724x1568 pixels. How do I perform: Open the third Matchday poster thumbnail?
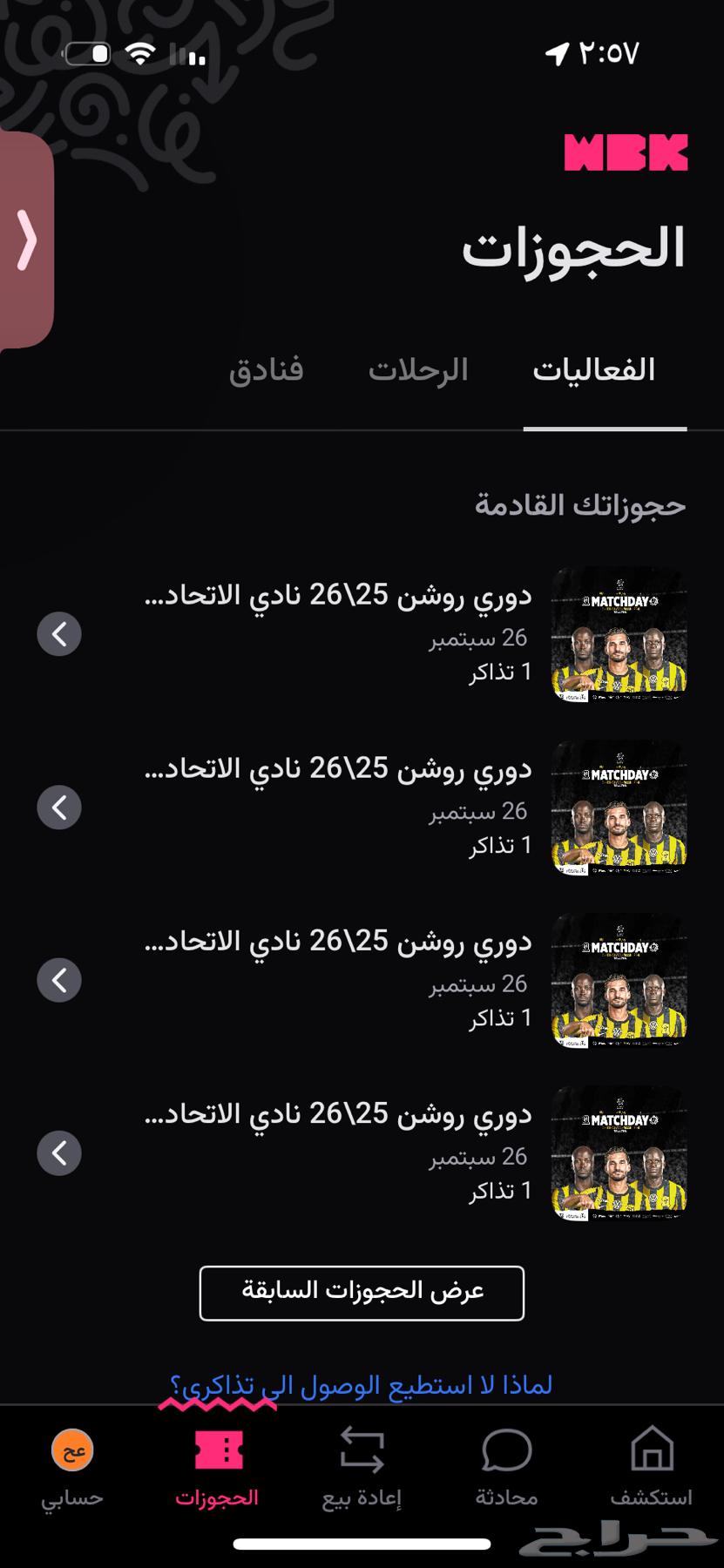tap(619, 979)
